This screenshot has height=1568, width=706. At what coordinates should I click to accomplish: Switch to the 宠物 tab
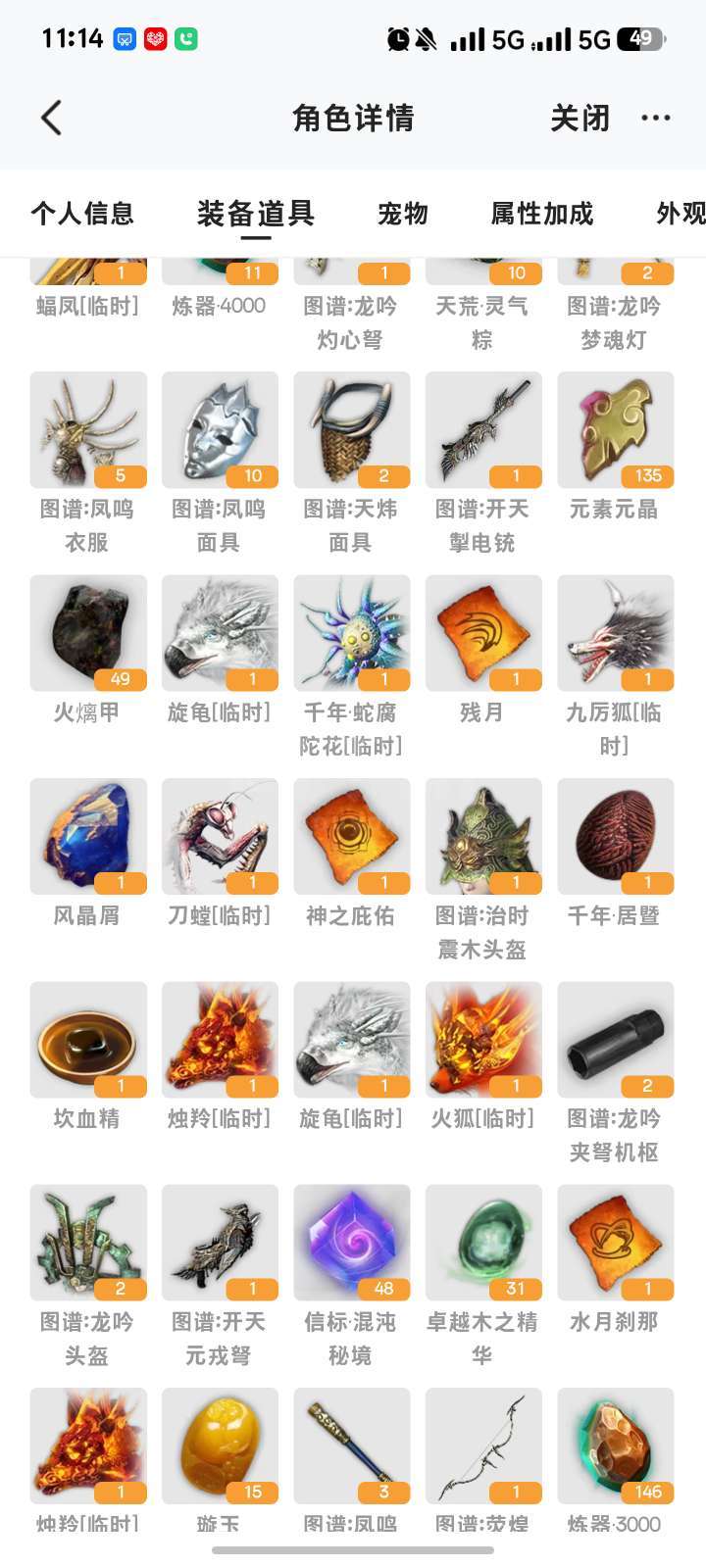pyautogui.click(x=403, y=214)
